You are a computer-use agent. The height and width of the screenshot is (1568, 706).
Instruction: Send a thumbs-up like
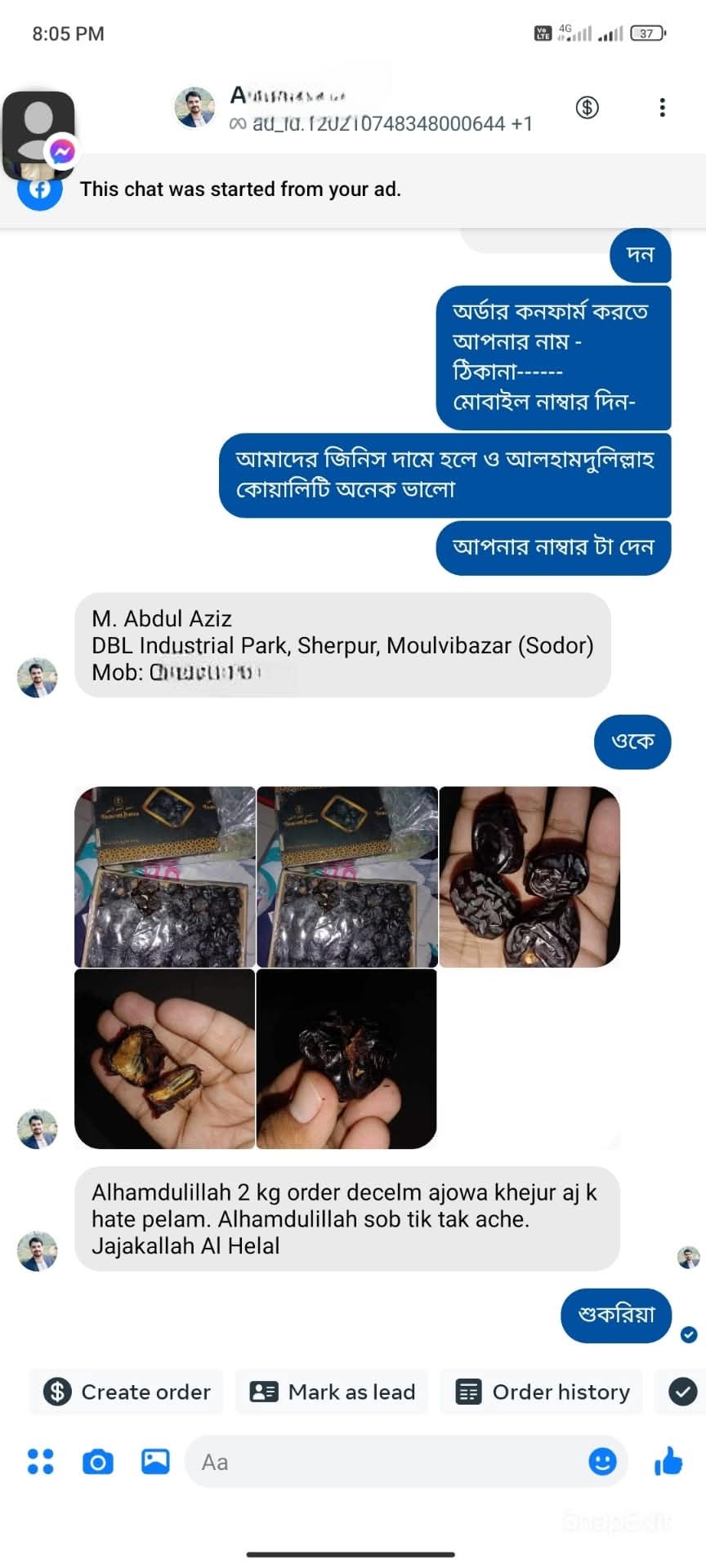coord(668,1461)
